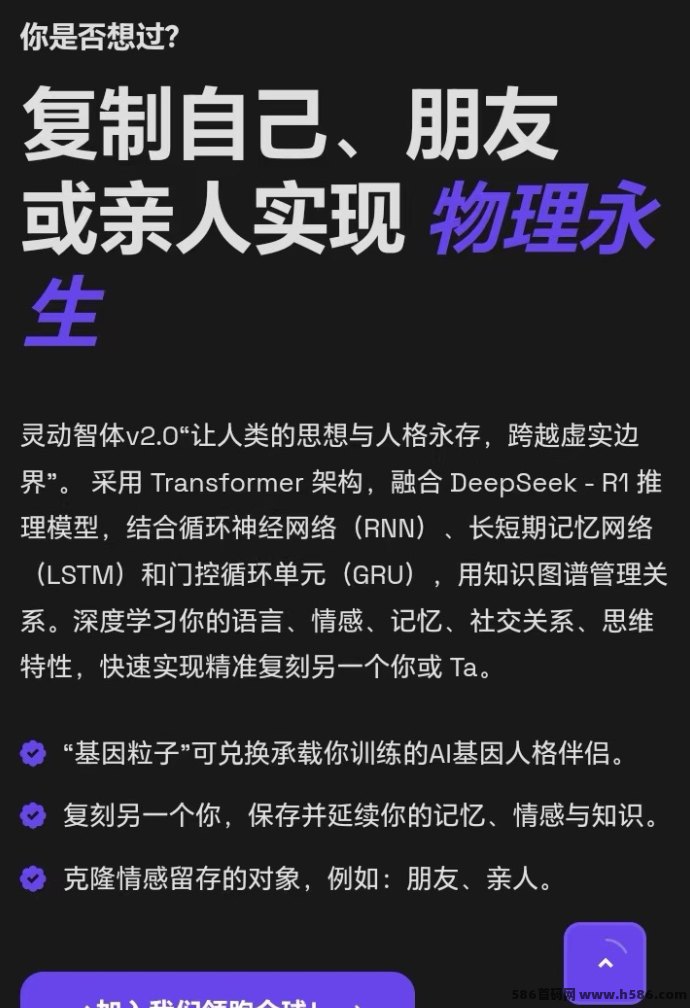690x1008 pixels.
Task: Tap the 加入我们领跑全球 button
Action: (217, 993)
